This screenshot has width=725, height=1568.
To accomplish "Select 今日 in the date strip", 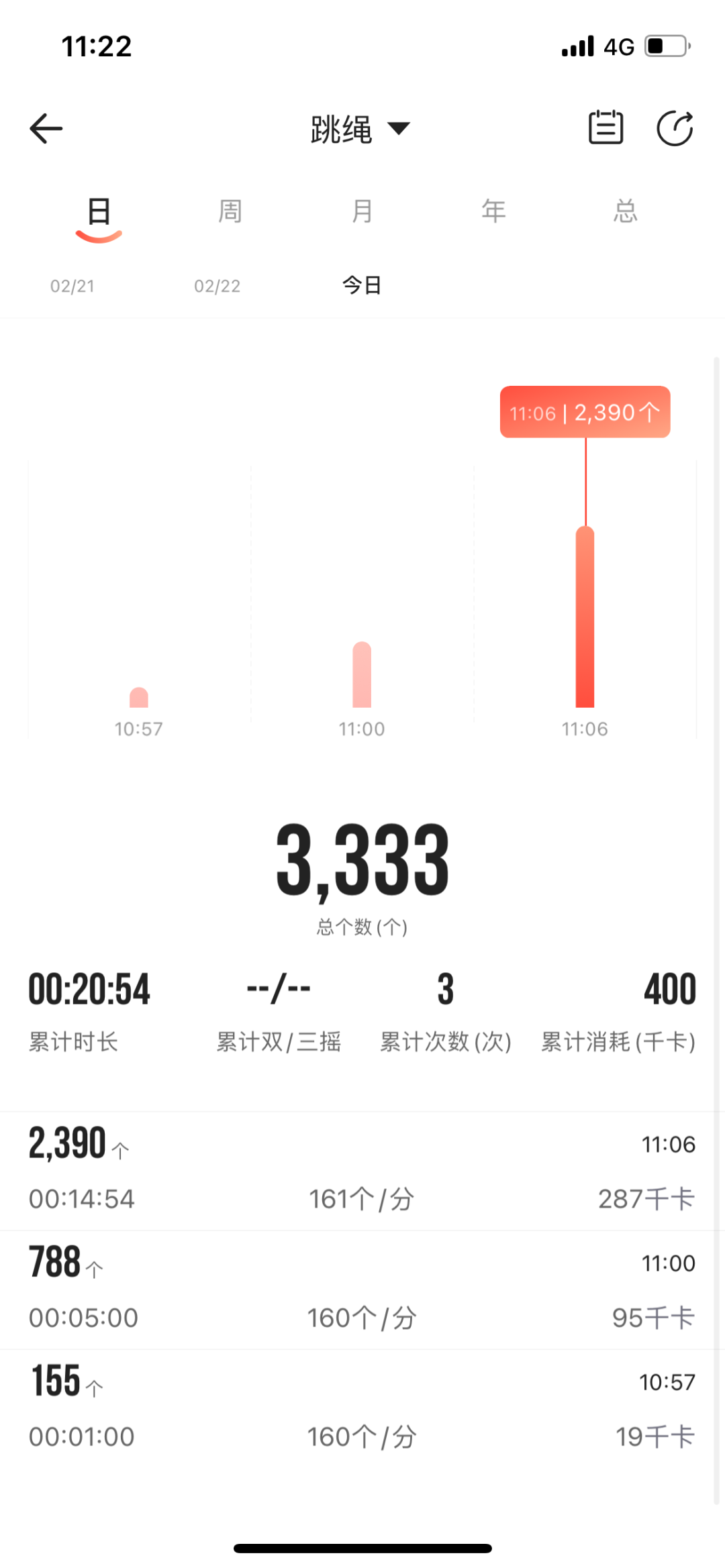I will click(x=362, y=285).
